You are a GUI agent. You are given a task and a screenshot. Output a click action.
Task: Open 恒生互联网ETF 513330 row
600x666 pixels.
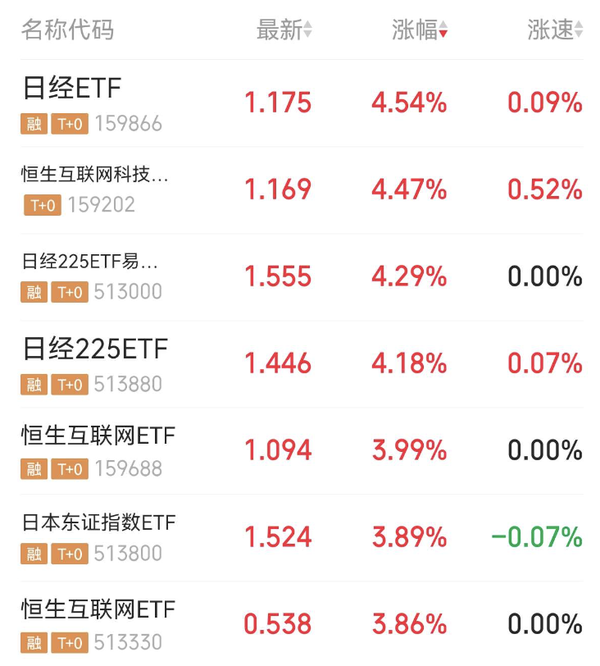[301, 624]
